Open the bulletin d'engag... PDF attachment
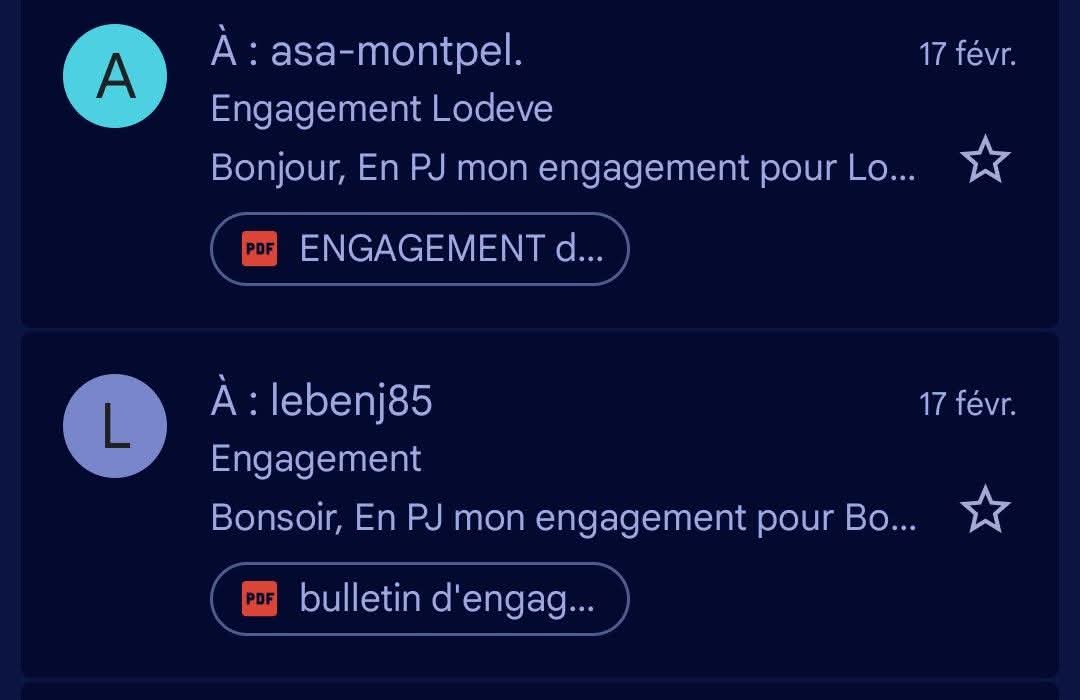The image size is (1080, 700). pos(419,599)
